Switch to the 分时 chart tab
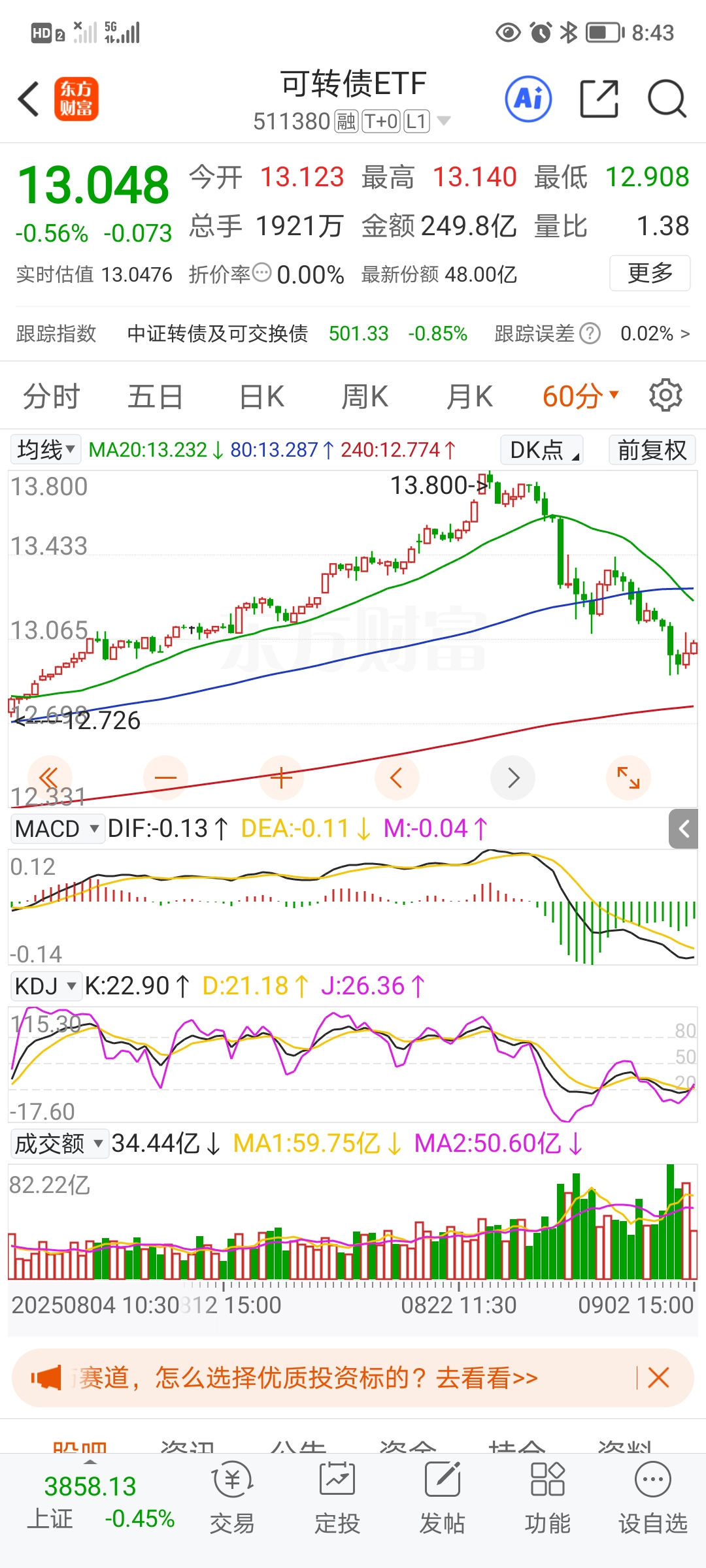The image size is (706, 1568). [51, 397]
